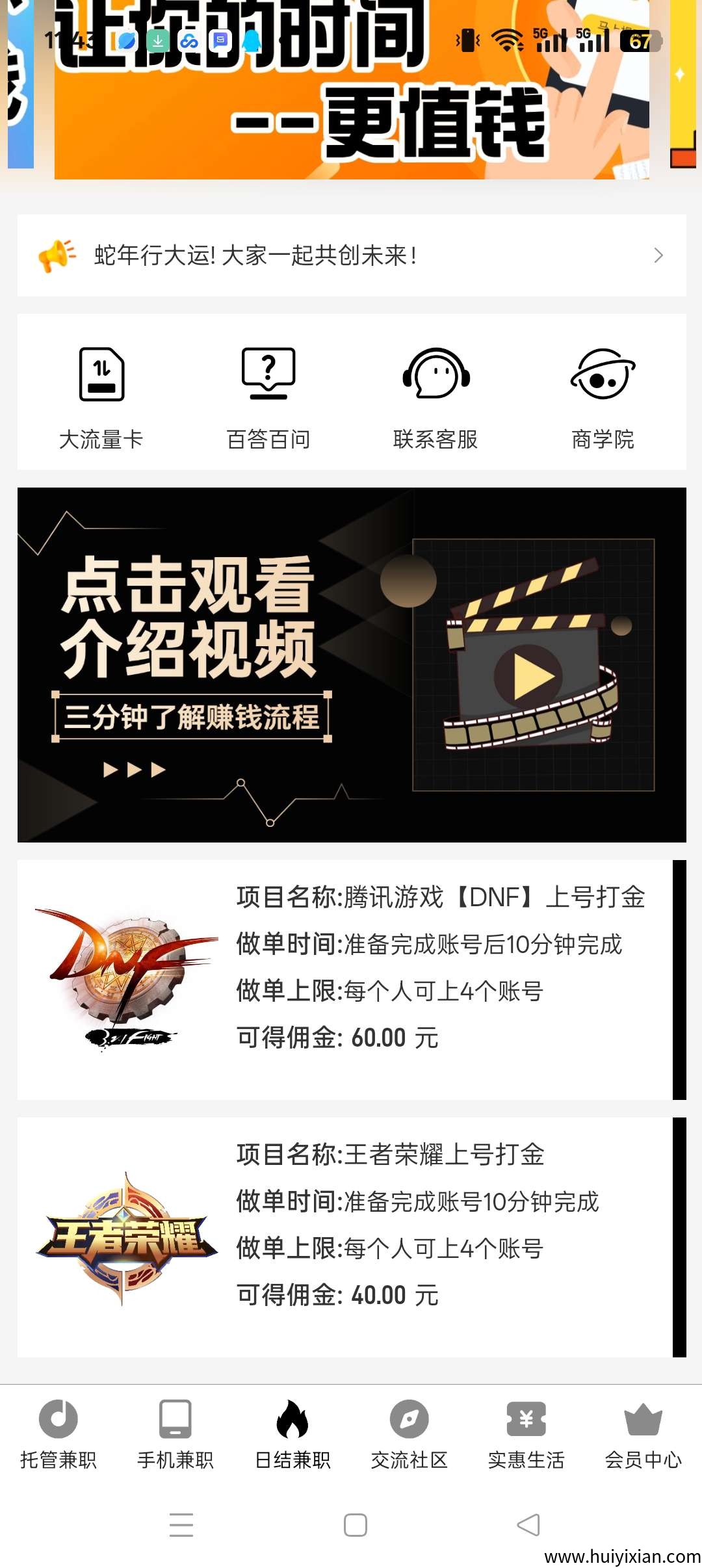Return to the system home screen

point(355,1524)
